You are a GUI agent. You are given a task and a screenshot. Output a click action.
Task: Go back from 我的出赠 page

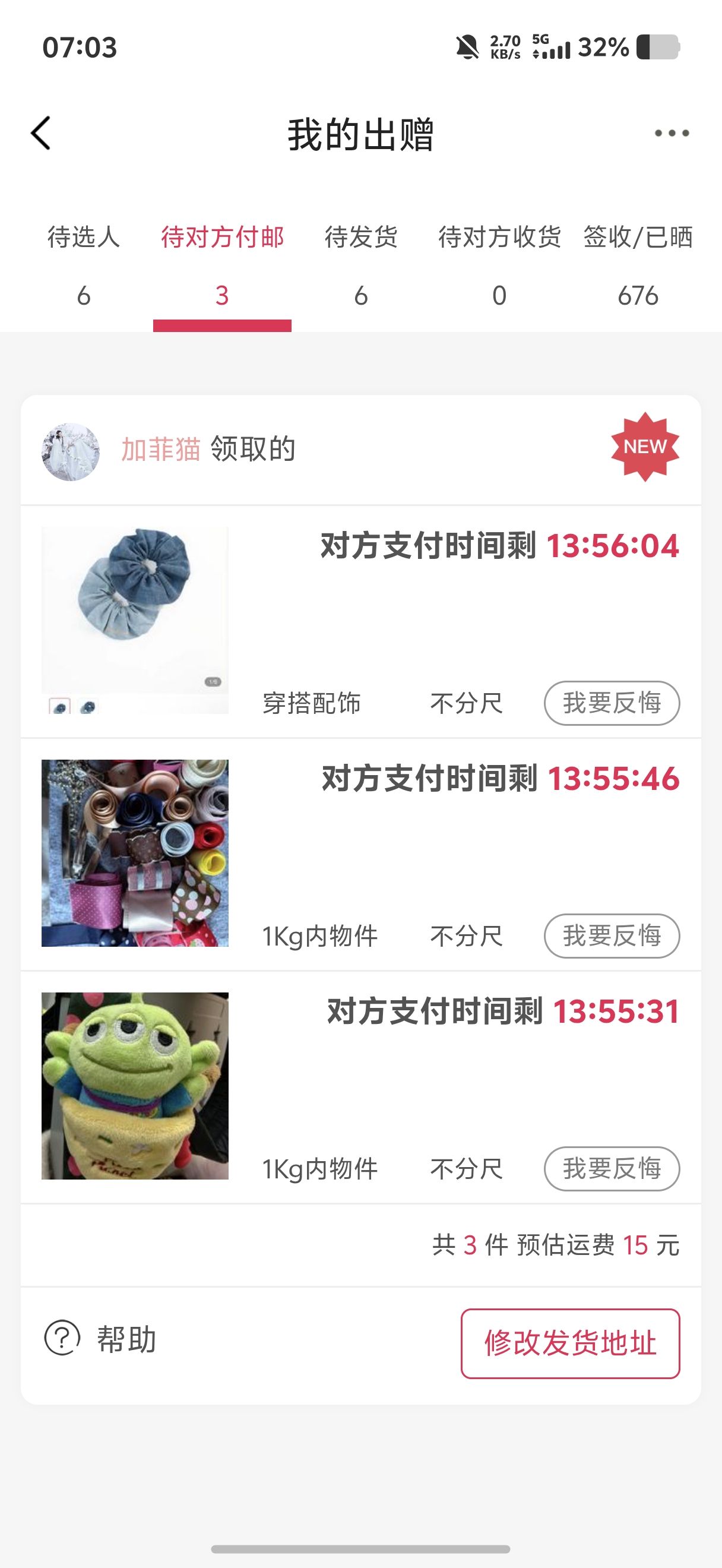42,133
